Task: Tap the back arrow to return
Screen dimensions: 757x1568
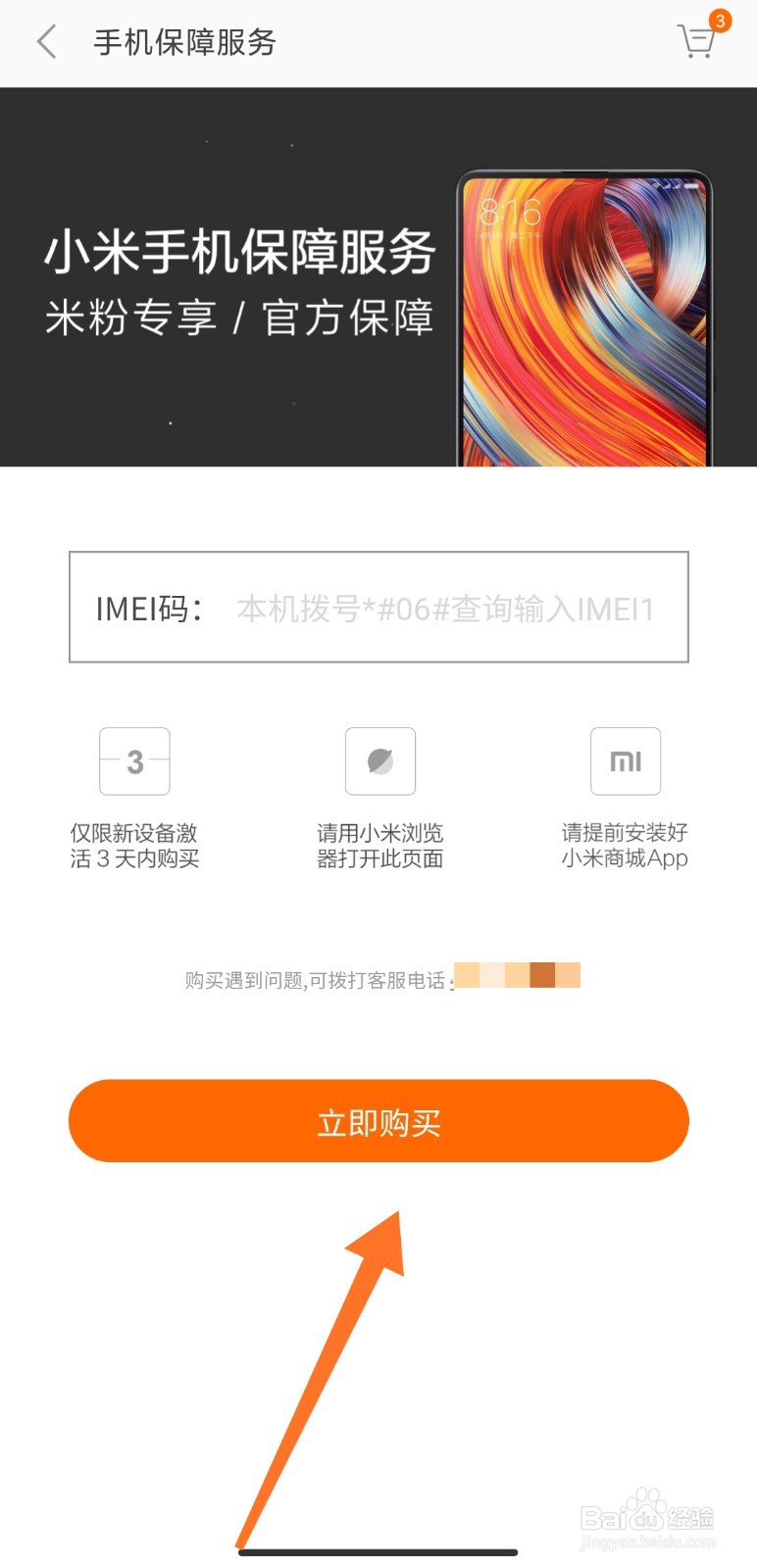Action: [x=46, y=43]
